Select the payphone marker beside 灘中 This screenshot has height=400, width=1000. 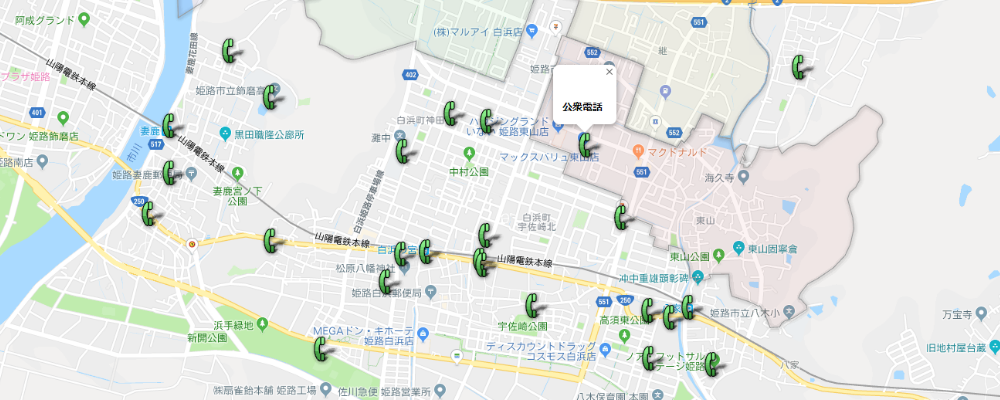pos(402,150)
